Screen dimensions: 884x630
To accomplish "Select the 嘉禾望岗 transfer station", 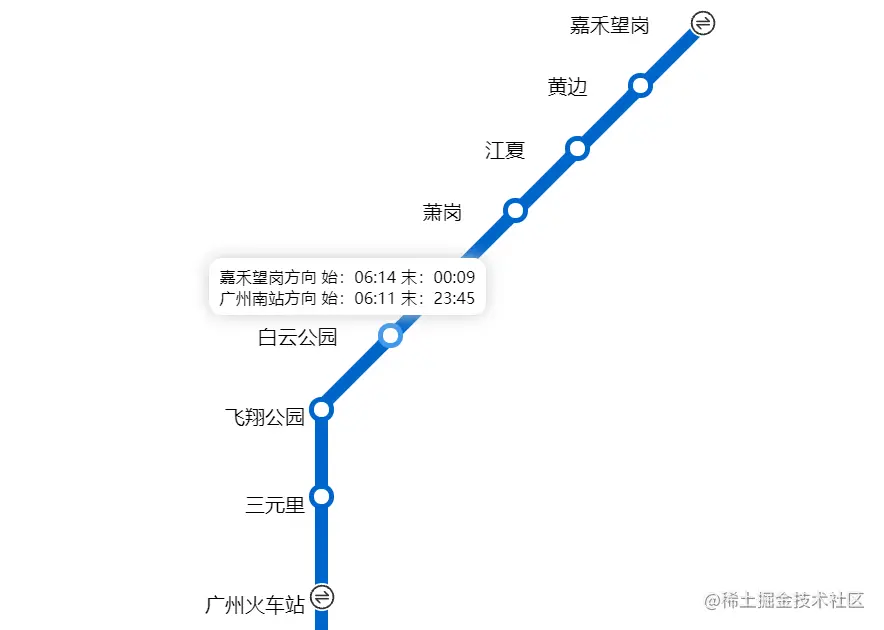I will 703,23.
